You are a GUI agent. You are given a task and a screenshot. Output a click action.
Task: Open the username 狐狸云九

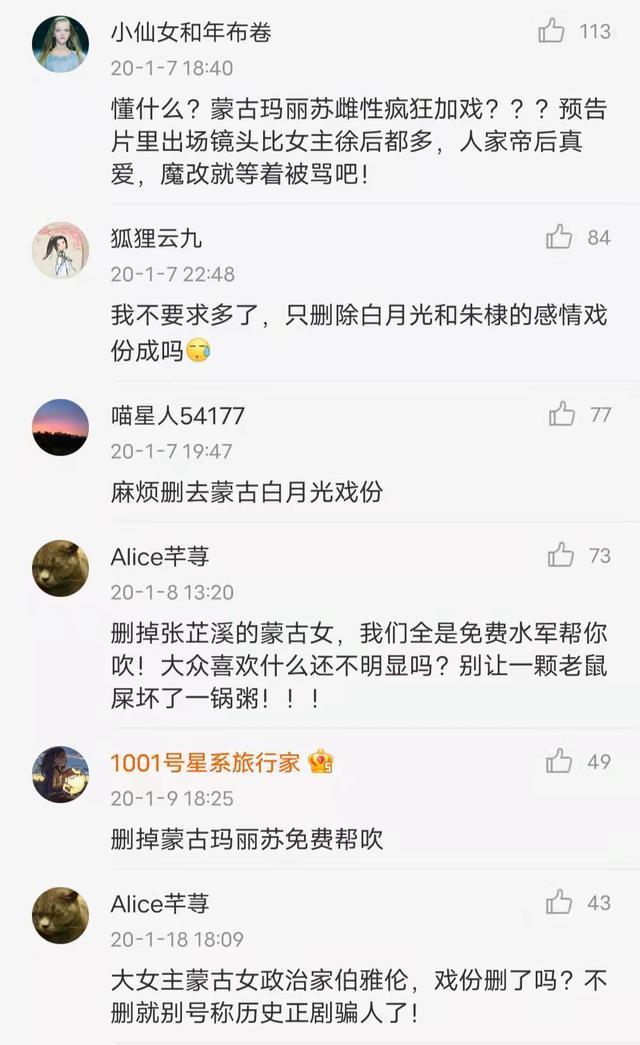pyautogui.click(x=157, y=239)
